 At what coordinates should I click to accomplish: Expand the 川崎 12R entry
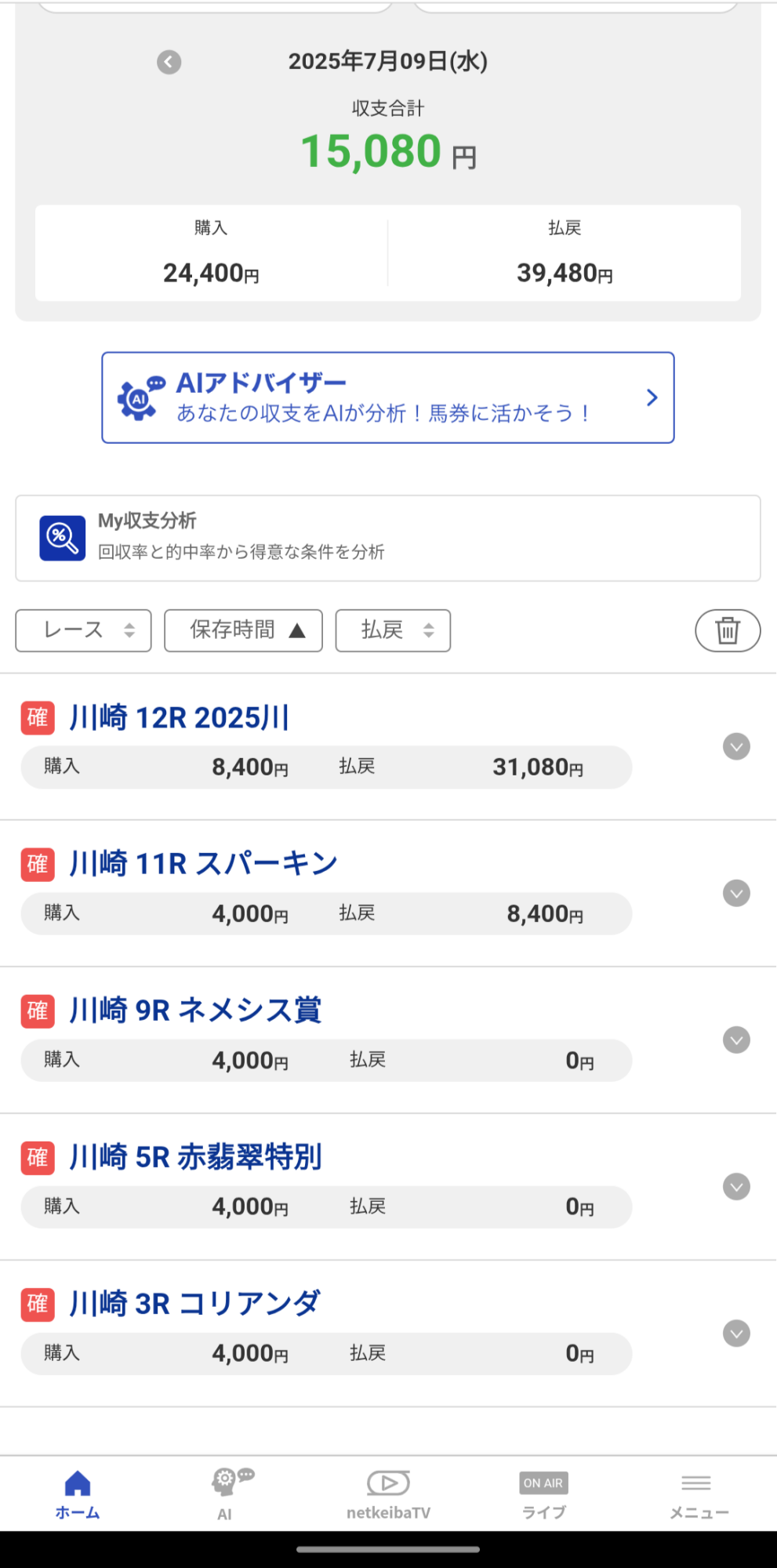[736, 746]
